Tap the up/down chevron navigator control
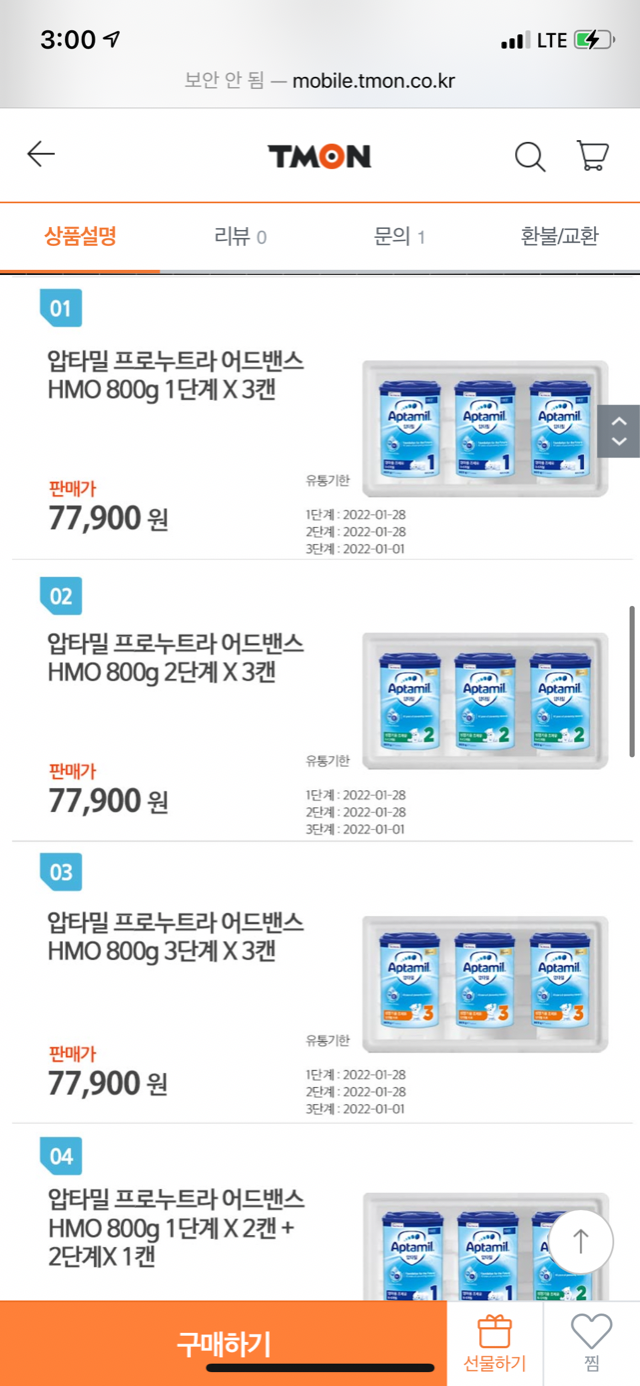Screen dimensions: 640x1386 (618, 431)
